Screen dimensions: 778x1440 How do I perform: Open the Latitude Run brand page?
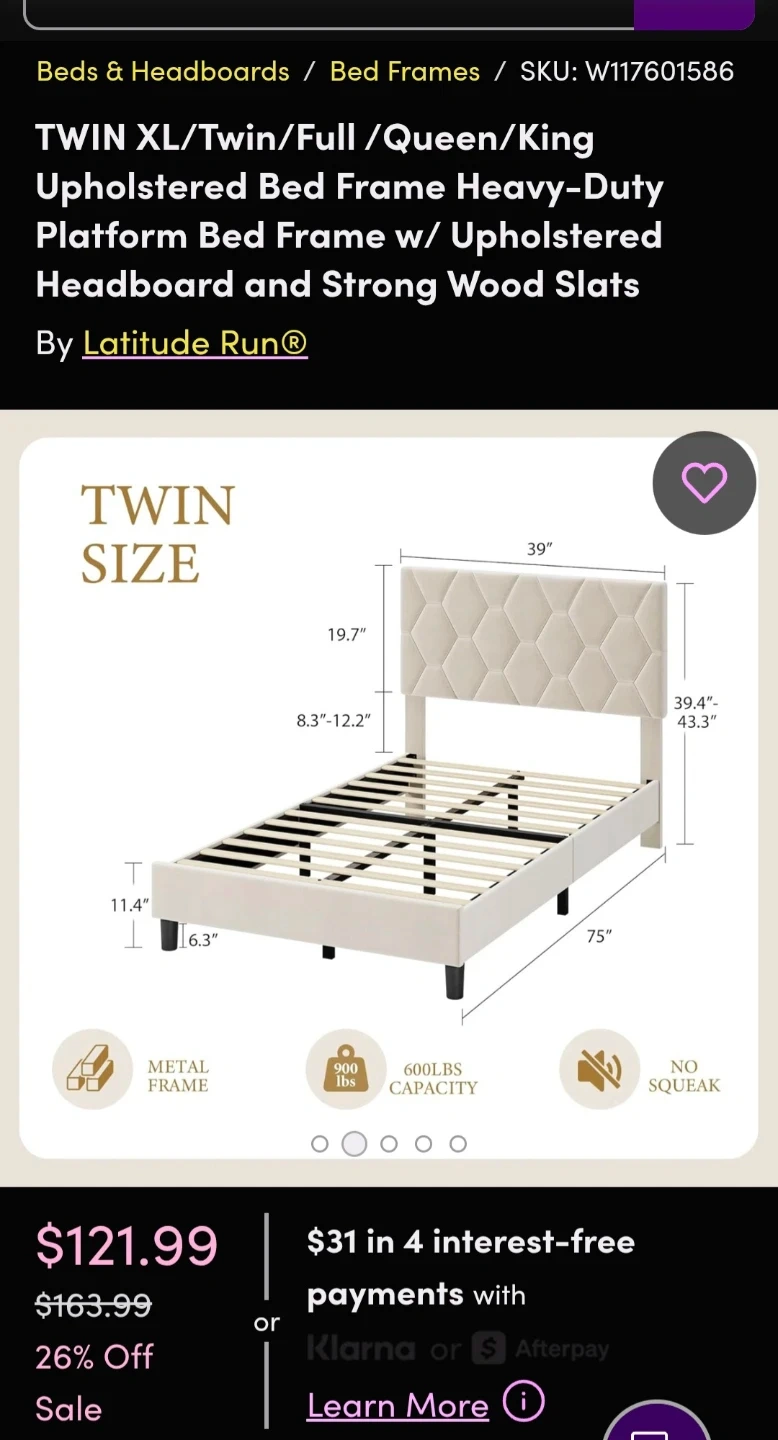pos(195,343)
